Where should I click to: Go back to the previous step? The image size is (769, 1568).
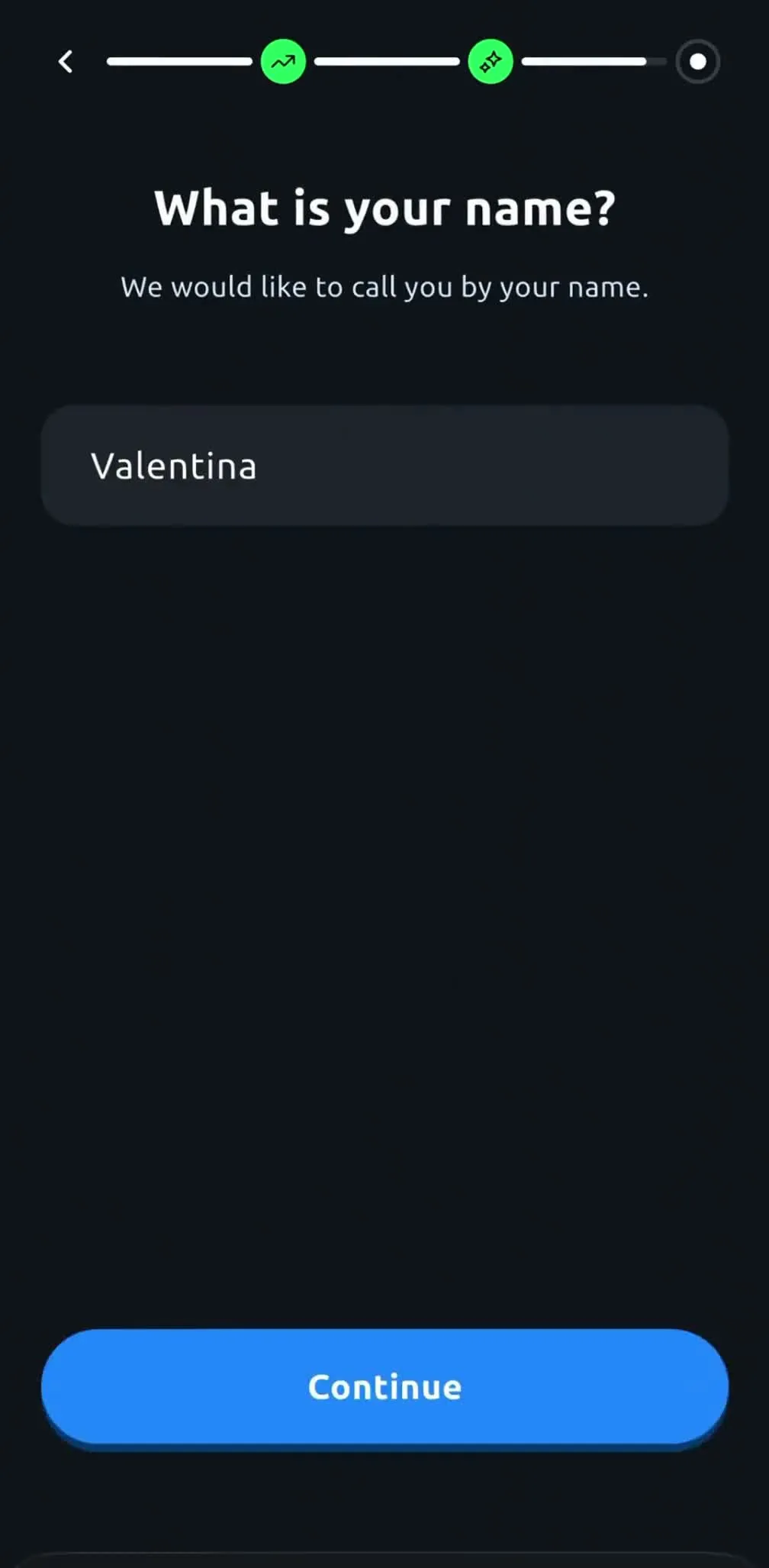click(x=66, y=62)
